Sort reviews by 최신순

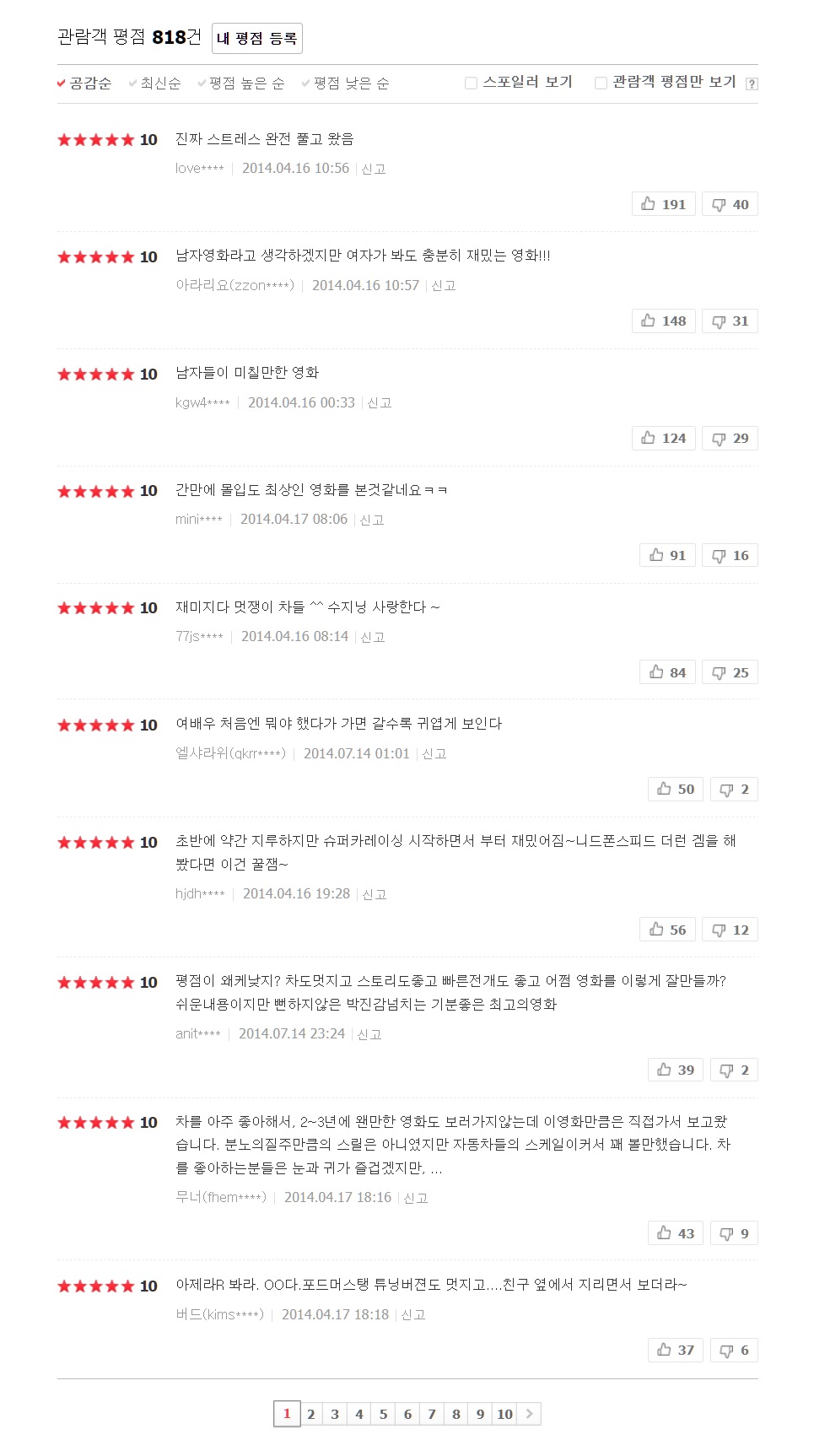tap(155, 83)
